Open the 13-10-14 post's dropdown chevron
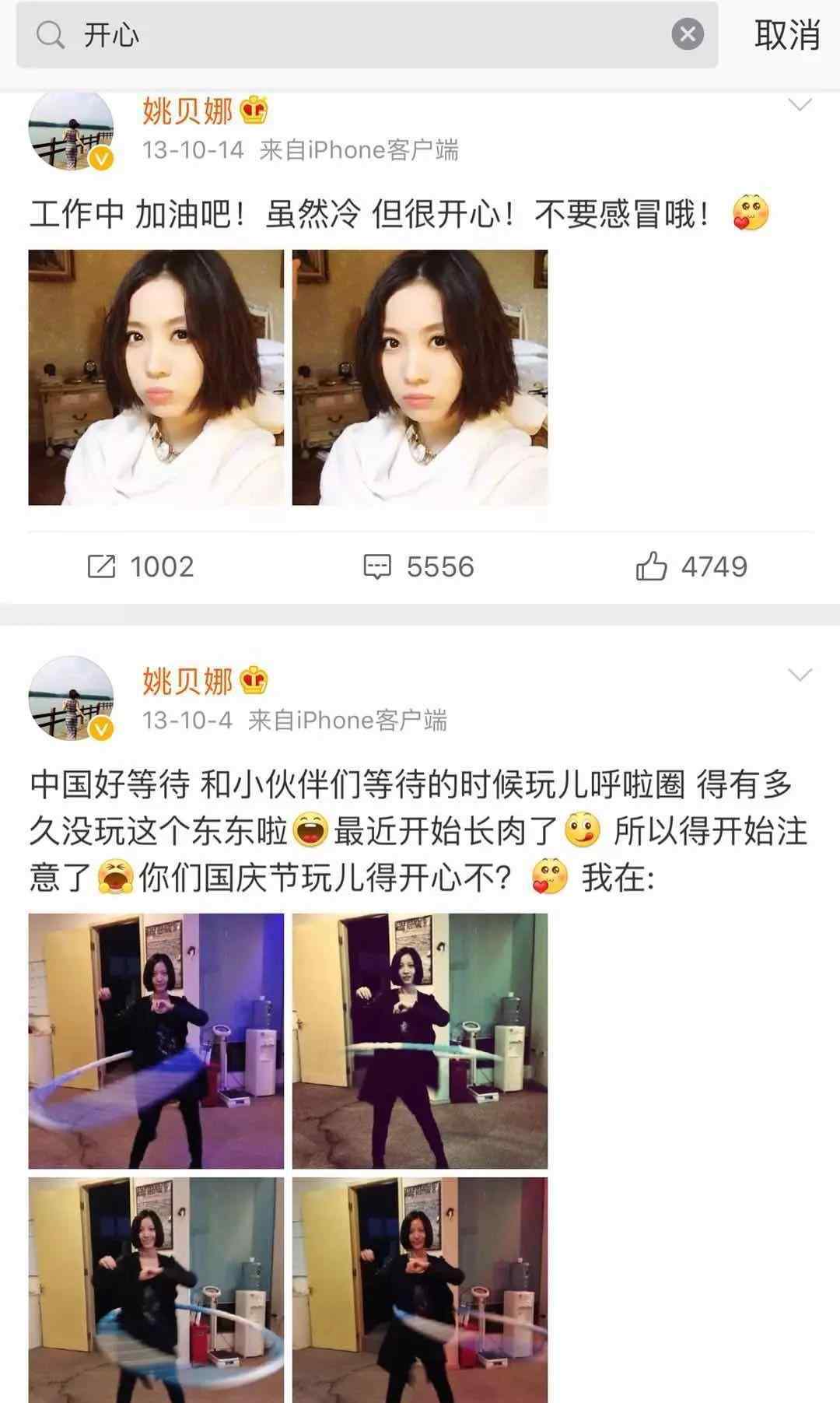Image resolution: width=840 pixels, height=1403 pixels. [800, 104]
